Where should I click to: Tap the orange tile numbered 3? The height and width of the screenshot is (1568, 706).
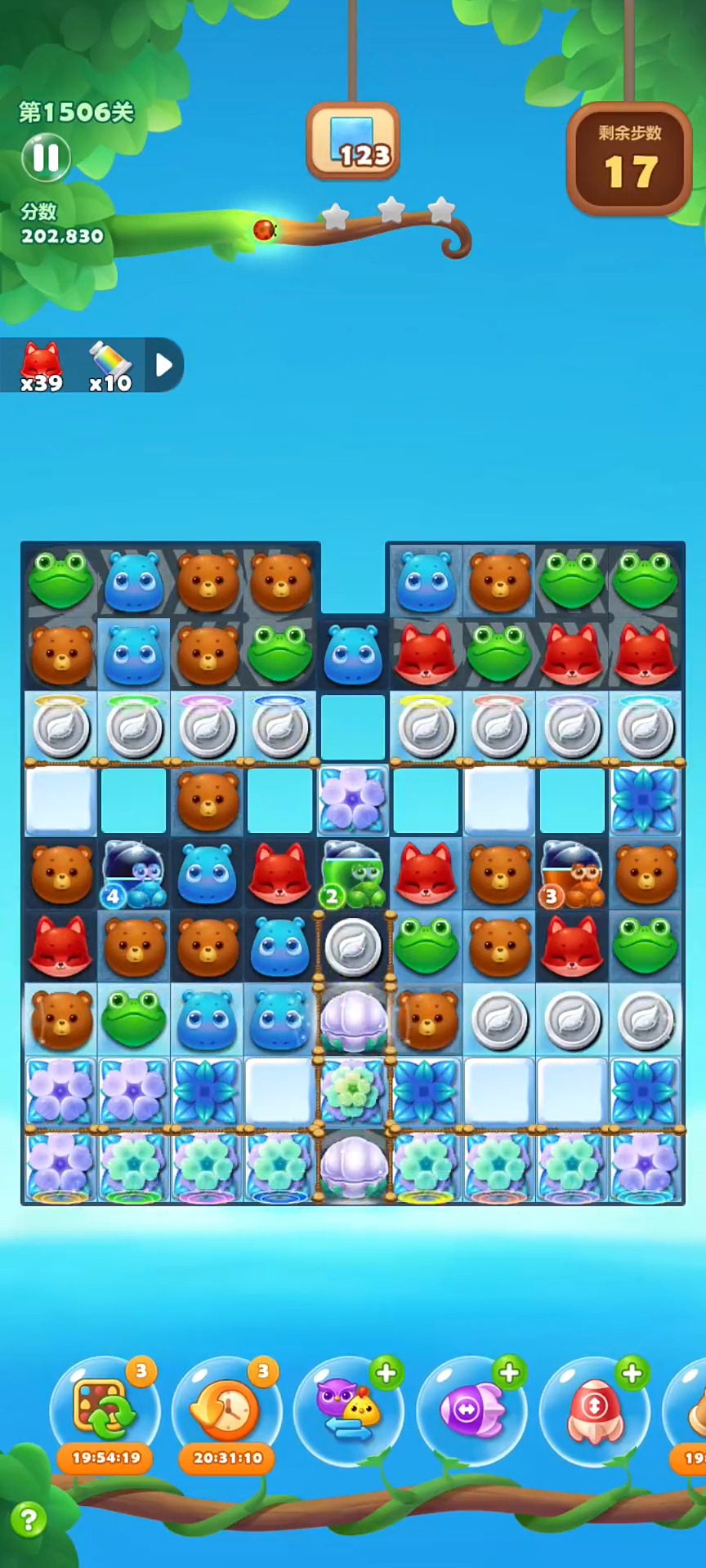[572, 874]
